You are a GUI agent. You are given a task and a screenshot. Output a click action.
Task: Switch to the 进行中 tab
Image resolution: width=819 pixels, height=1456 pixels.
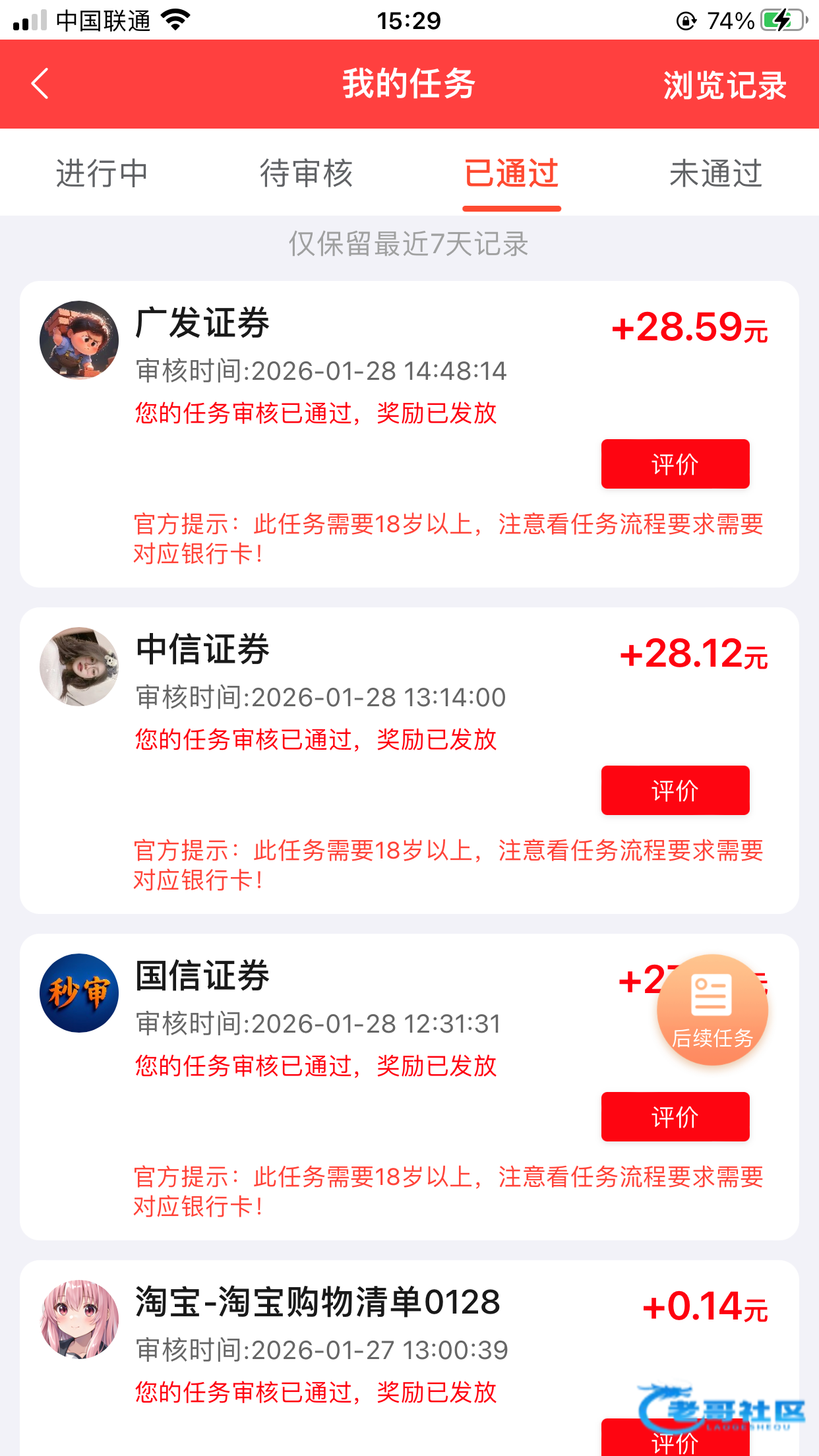point(102,174)
